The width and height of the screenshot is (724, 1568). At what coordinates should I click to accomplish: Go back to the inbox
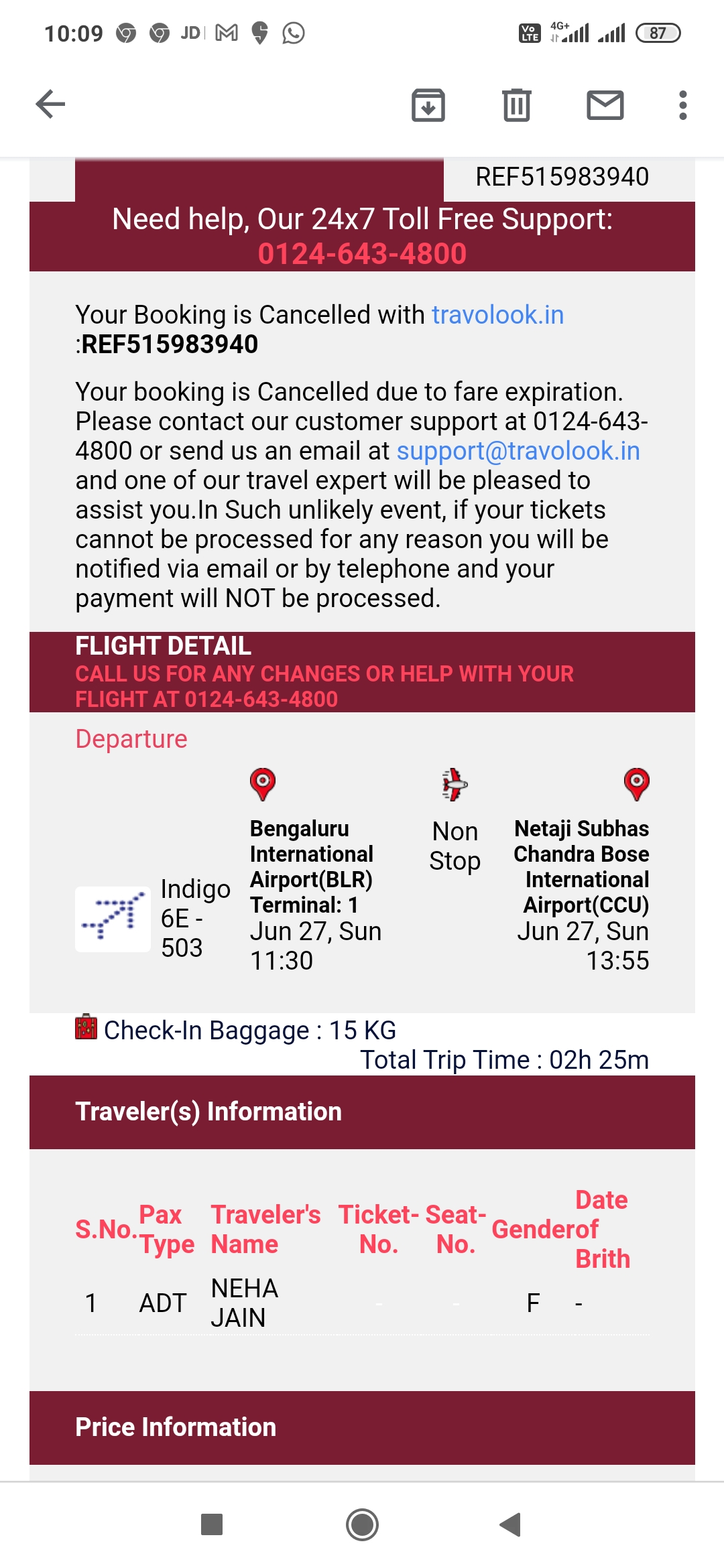click(x=50, y=105)
